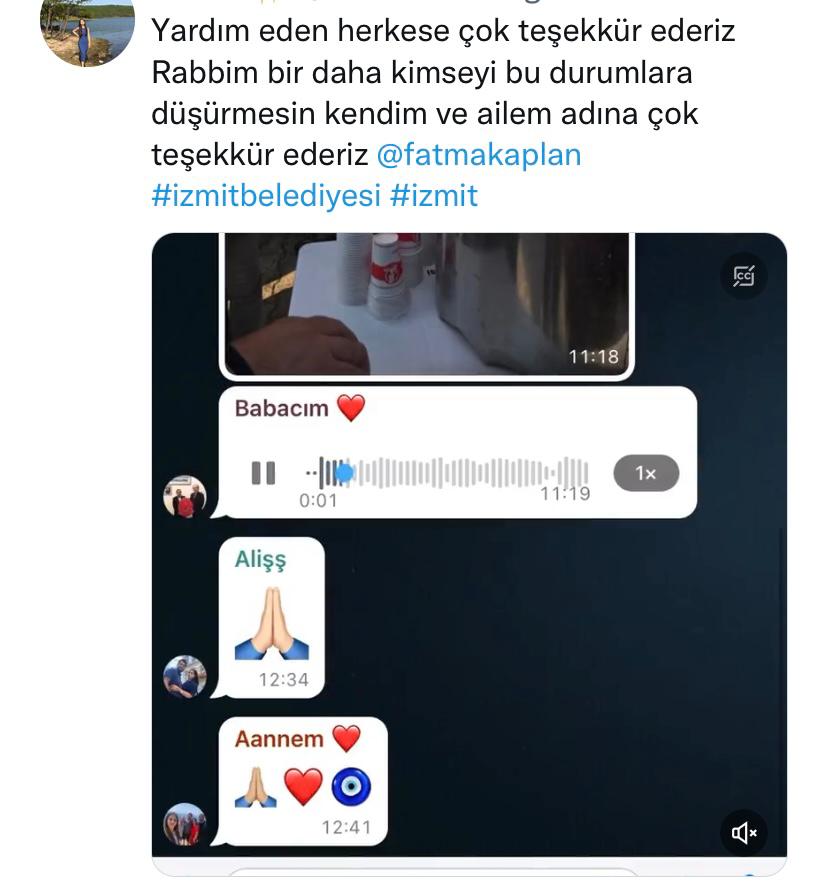Unmute the video sound
The width and height of the screenshot is (828, 890).
(744, 832)
